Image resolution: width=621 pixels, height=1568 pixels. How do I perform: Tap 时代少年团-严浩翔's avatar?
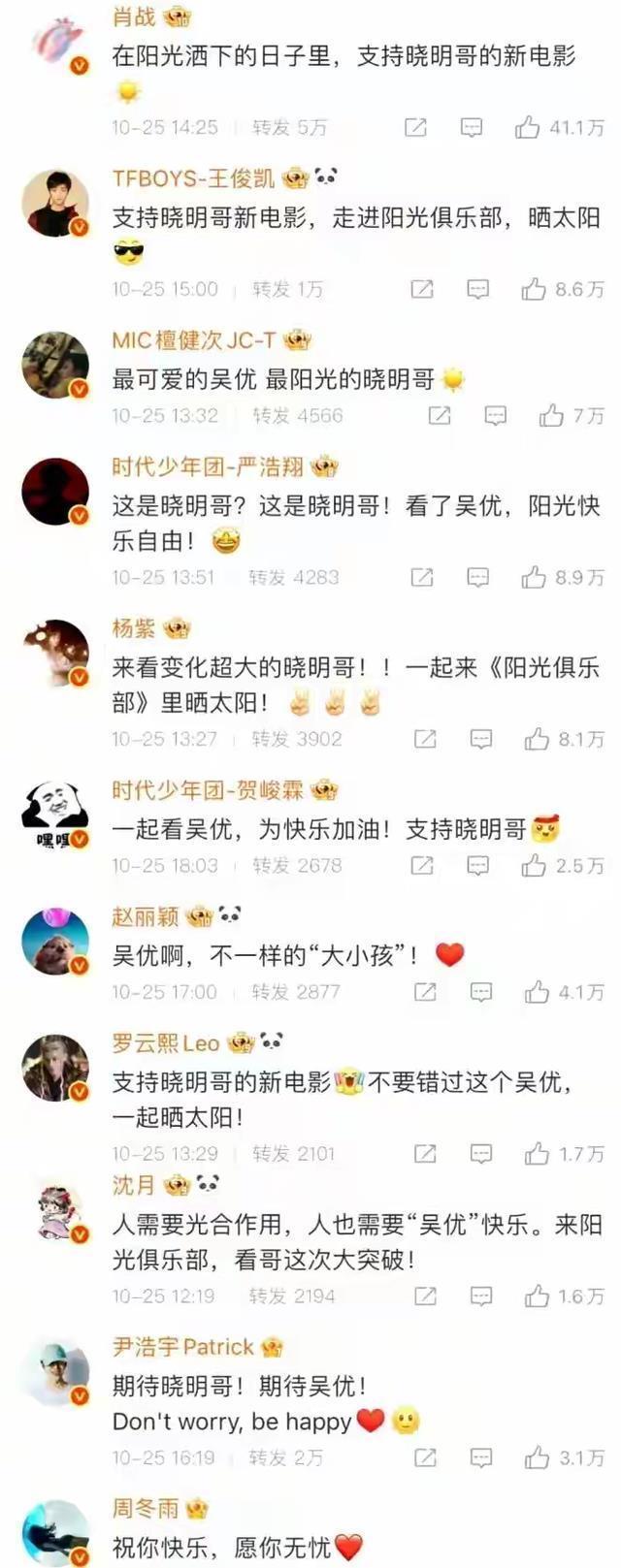tap(55, 492)
